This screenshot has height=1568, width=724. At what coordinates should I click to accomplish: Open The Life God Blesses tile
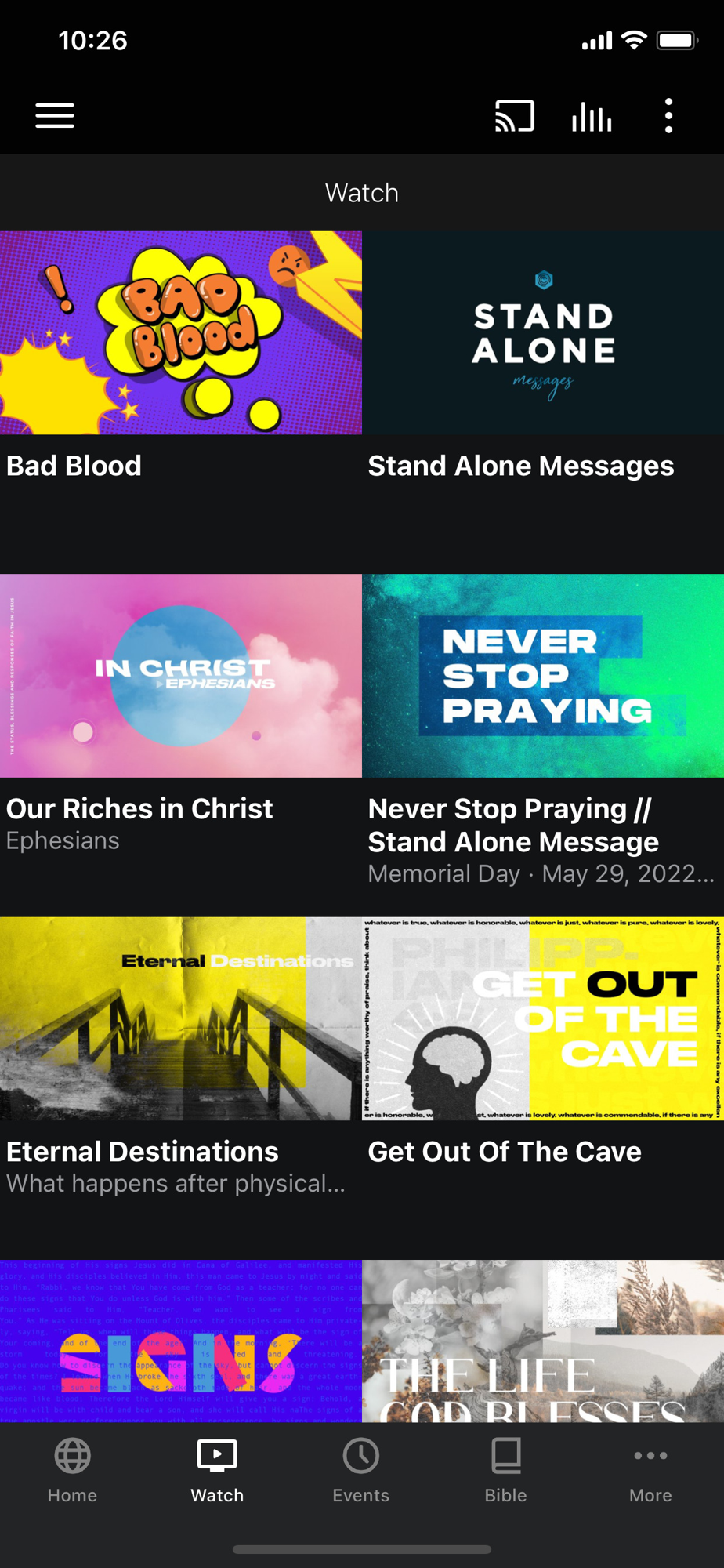click(x=543, y=1341)
